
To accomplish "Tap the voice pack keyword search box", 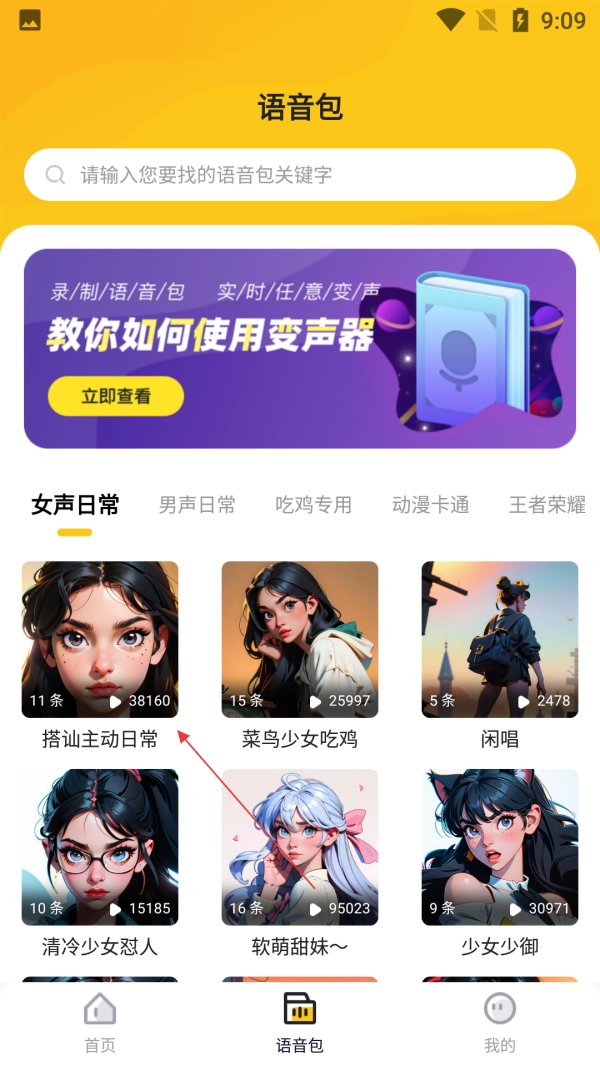I will point(300,175).
